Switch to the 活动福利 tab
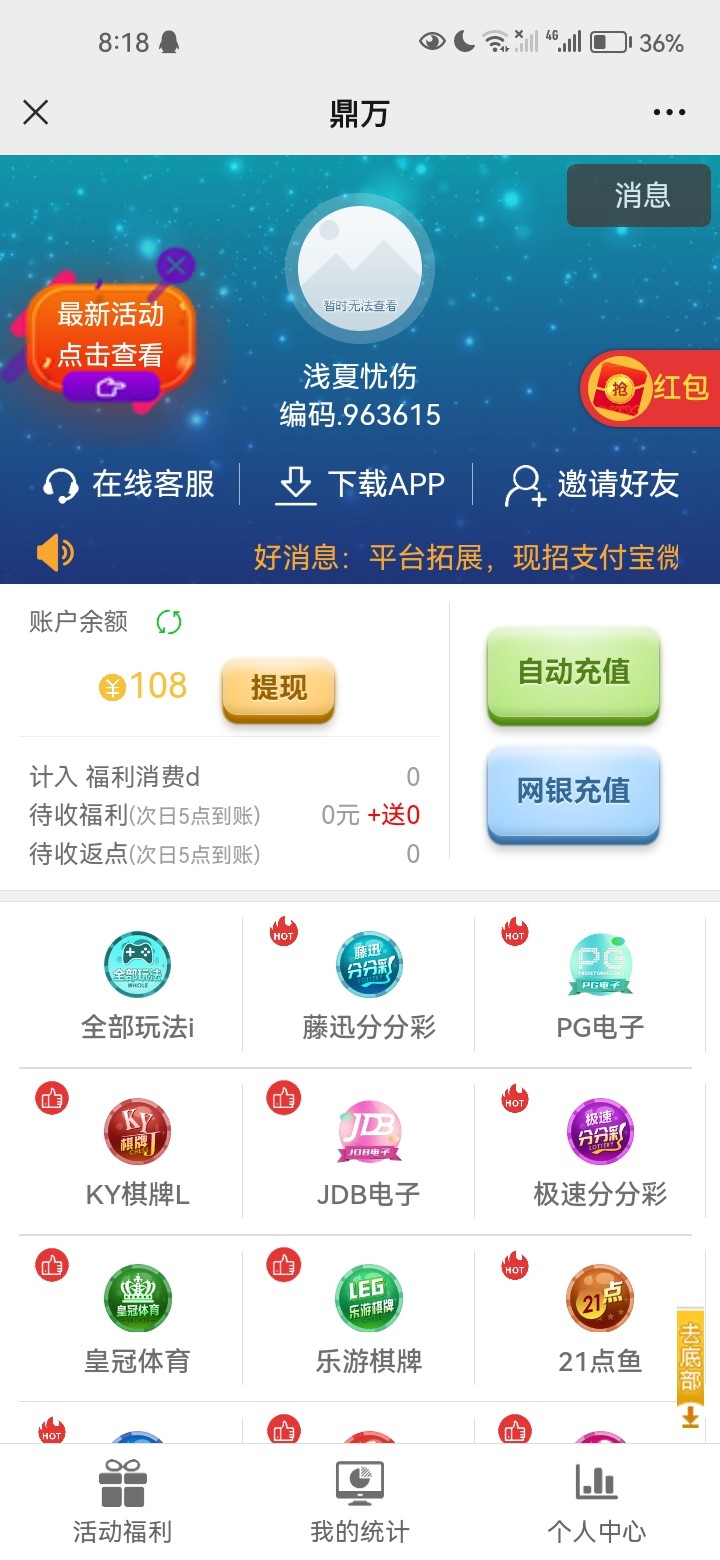 tap(122, 1502)
